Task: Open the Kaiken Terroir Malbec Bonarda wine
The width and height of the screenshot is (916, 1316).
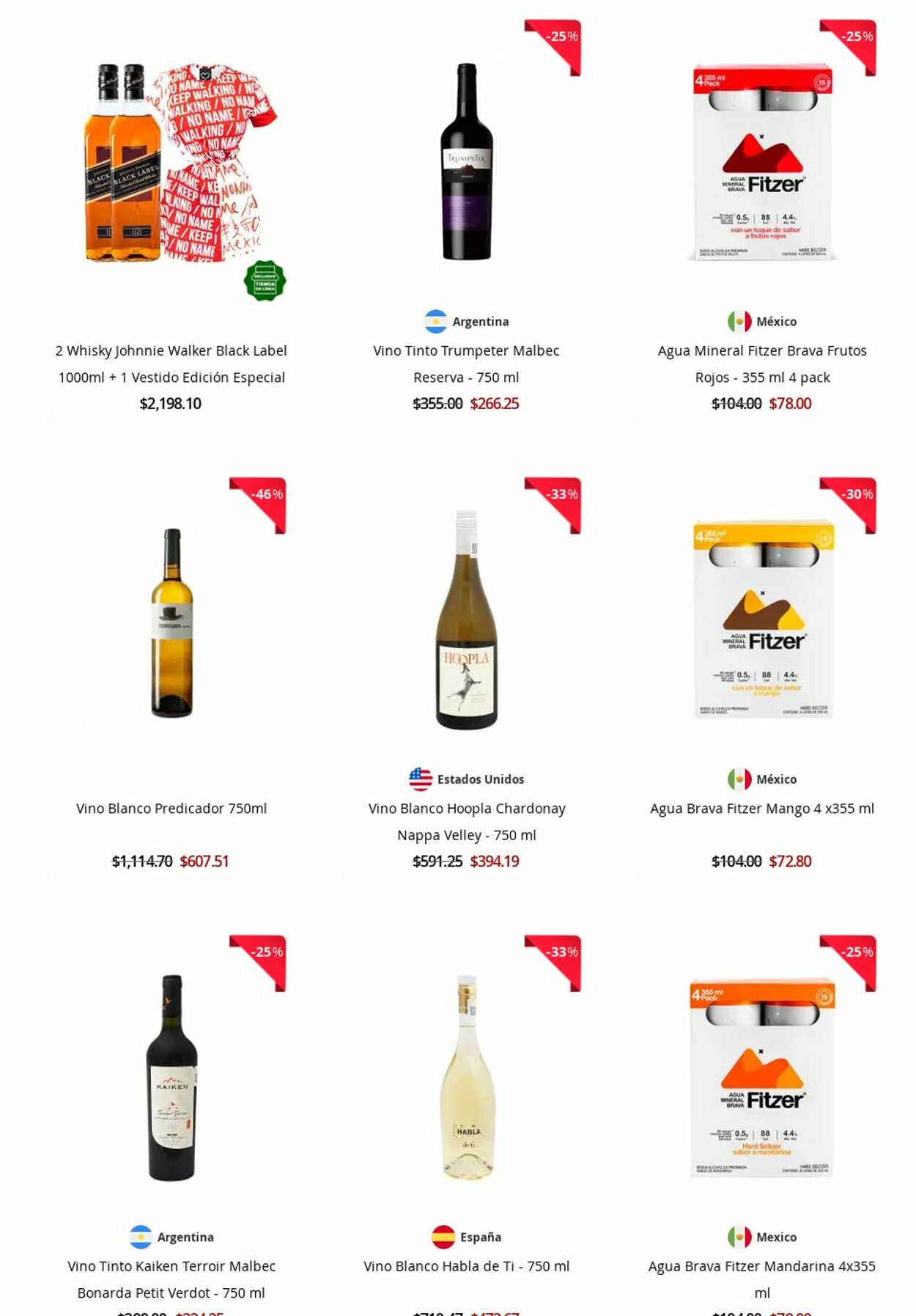Action: [x=171, y=1279]
